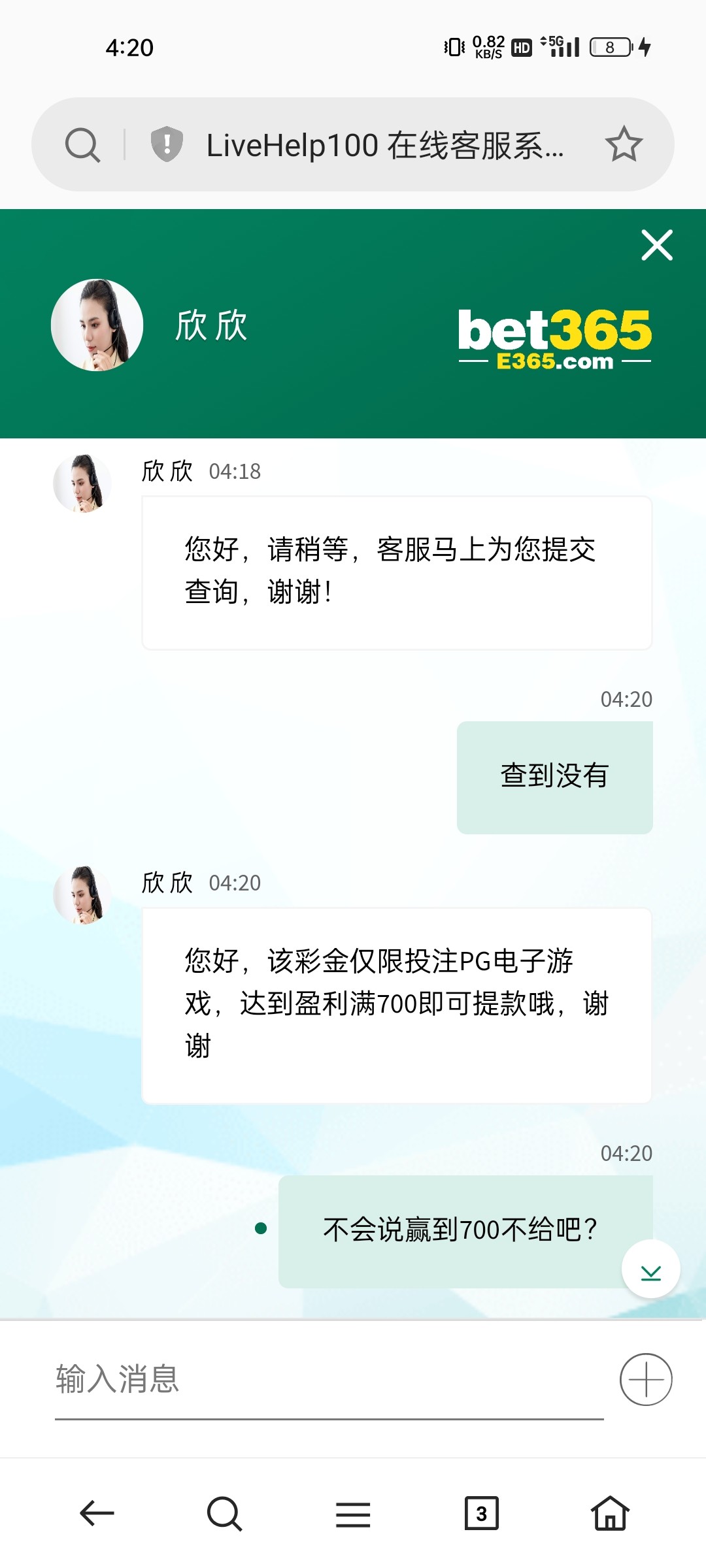The image size is (706, 1568).
Task: Open the browser menu via the hamburger icon
Action: [x=352, y=1514]
